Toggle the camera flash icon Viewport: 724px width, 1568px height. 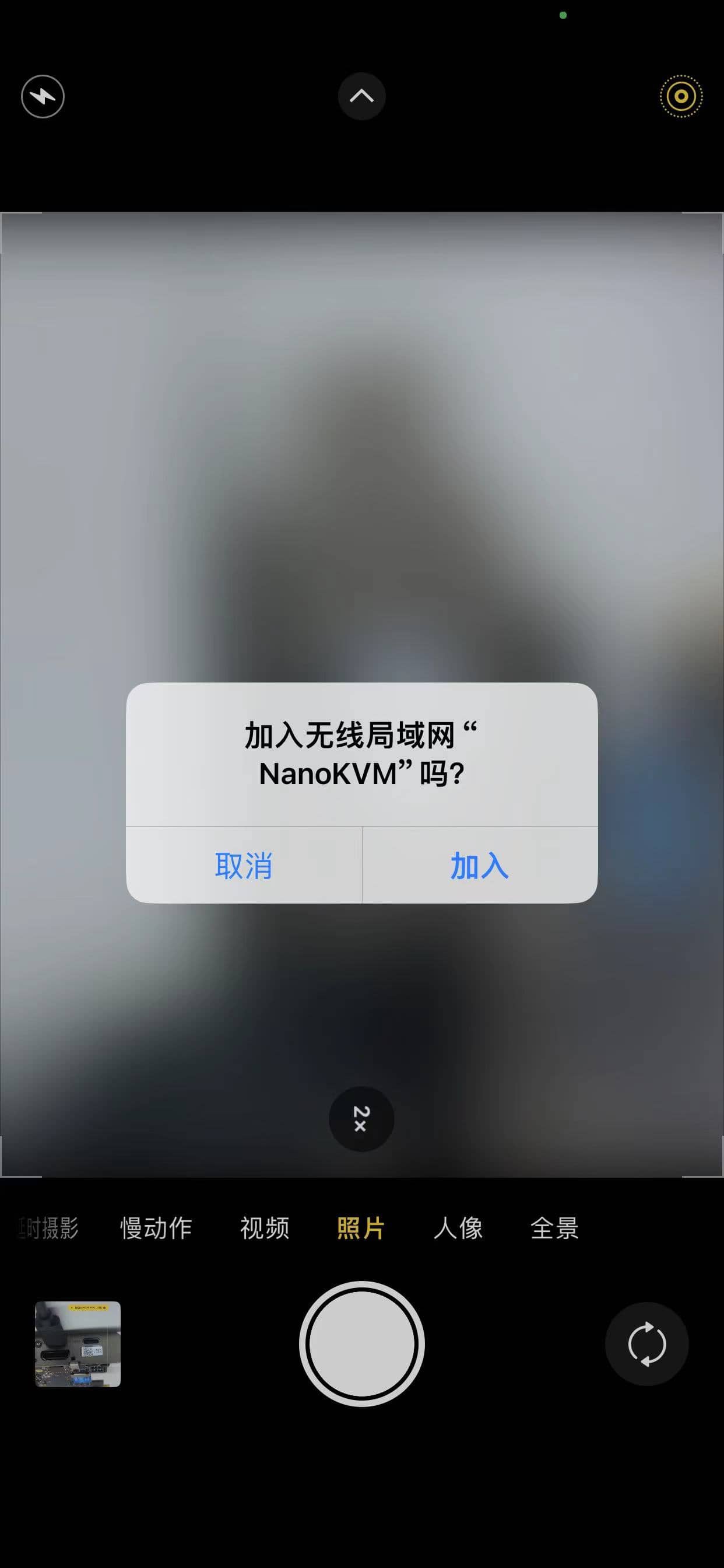coord(43,96)
